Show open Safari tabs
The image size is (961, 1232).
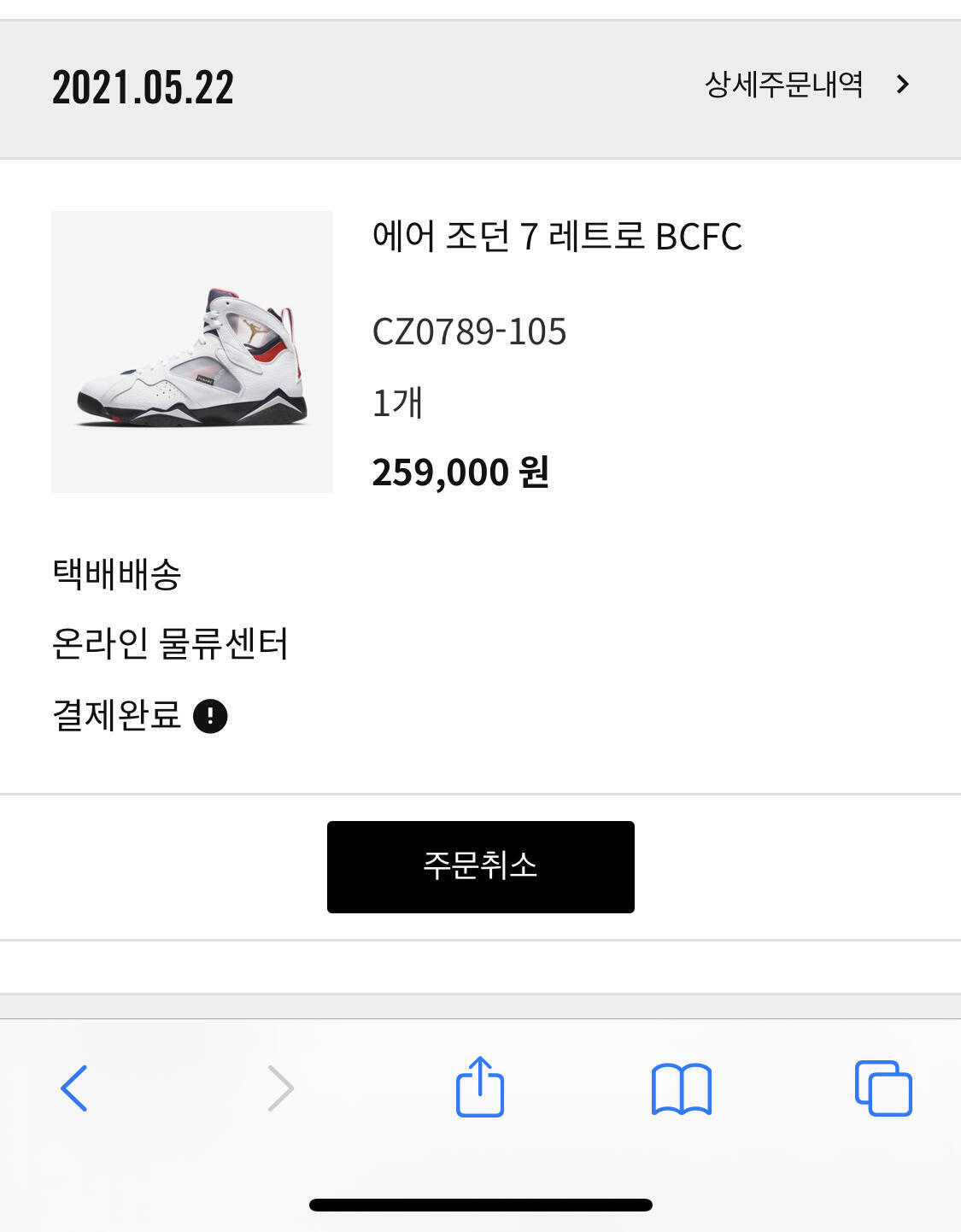tap(882, 1088)
